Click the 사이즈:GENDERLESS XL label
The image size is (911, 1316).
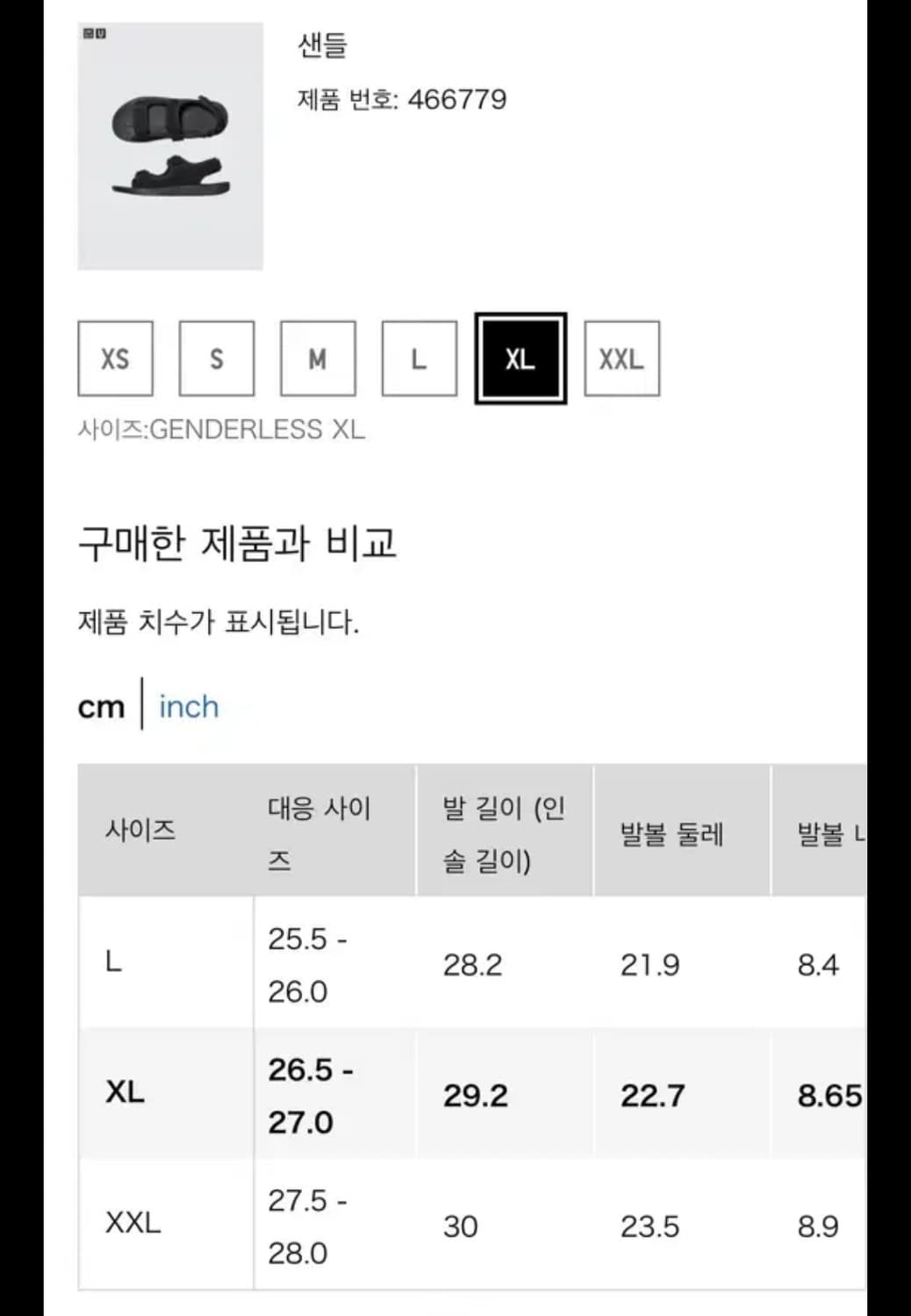(221, 429)
